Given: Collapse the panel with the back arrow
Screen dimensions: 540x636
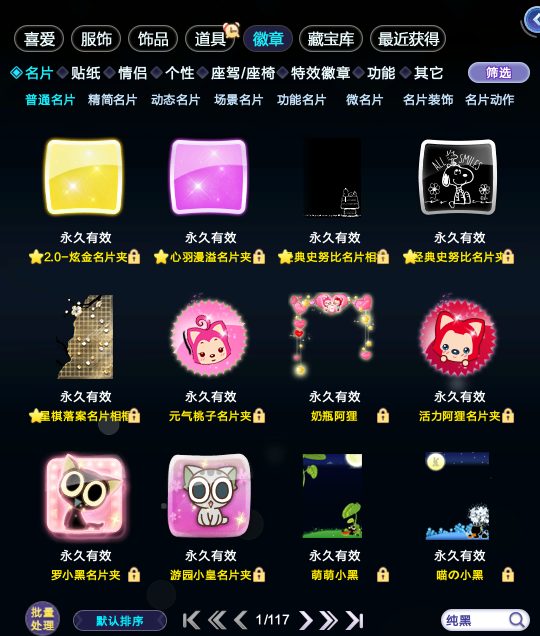Looking at the screenshot, I should pyautogui.click(x=531, y=20).
